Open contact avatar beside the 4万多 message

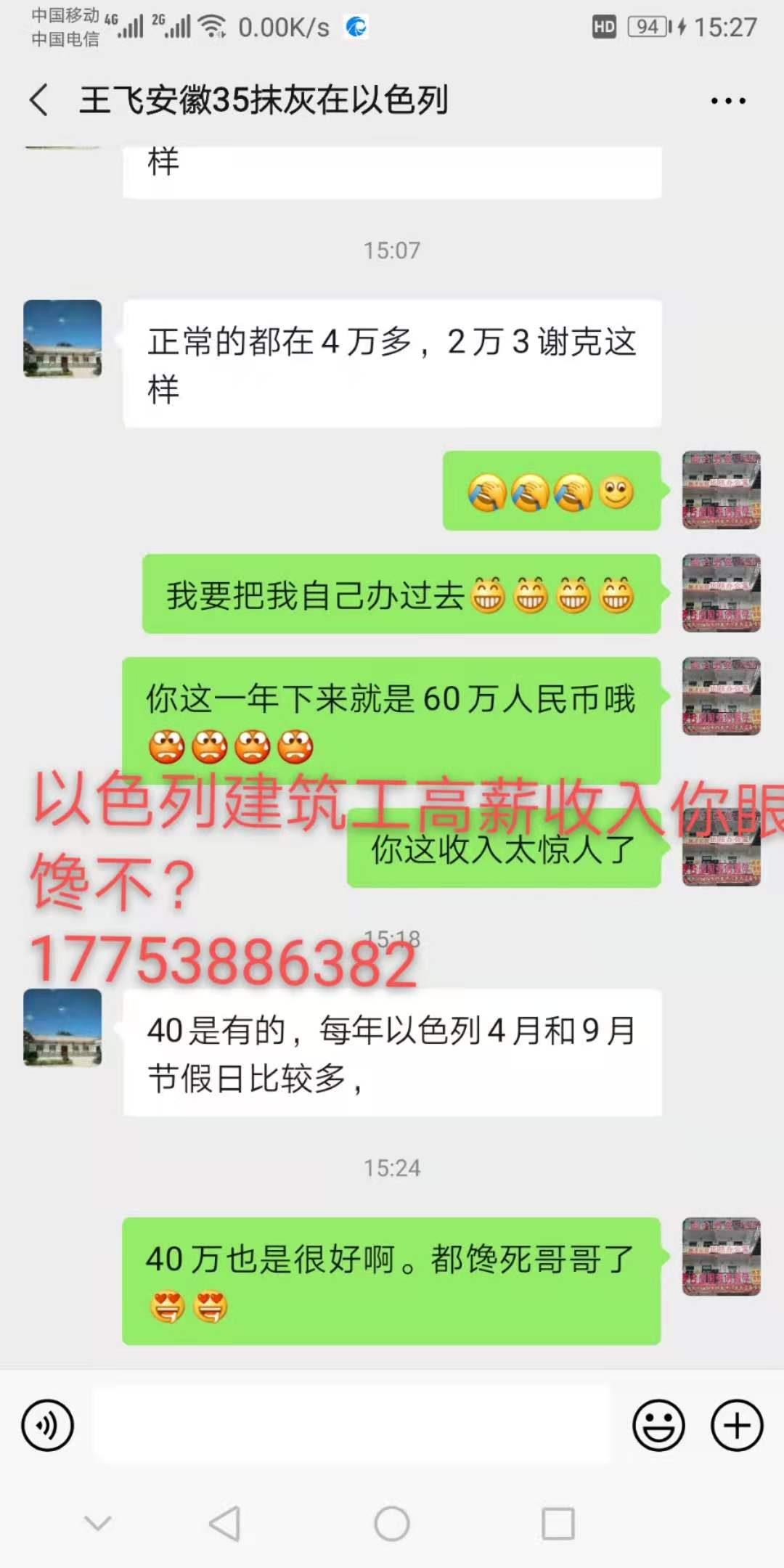coord(62,339)
